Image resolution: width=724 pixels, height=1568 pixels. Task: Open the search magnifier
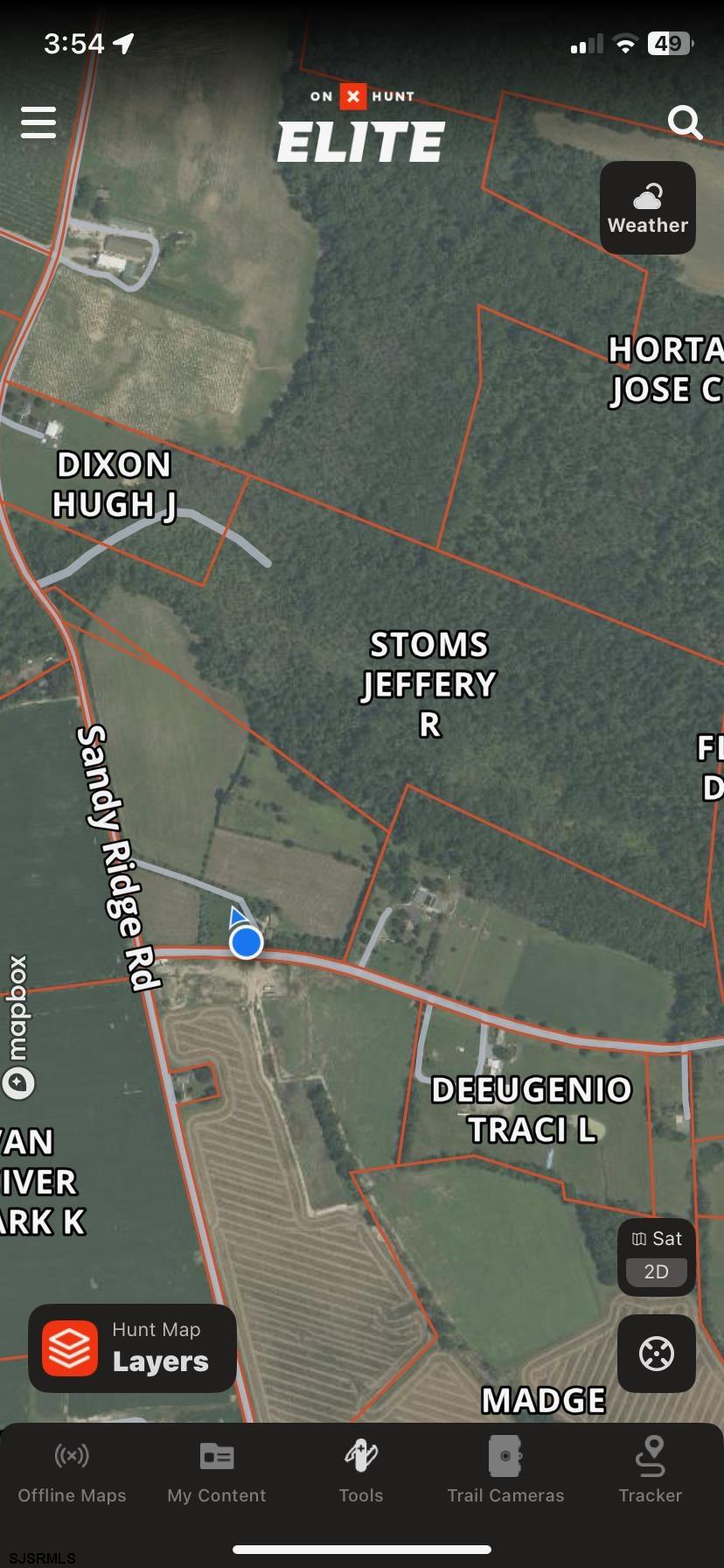[x=685, y=123]
